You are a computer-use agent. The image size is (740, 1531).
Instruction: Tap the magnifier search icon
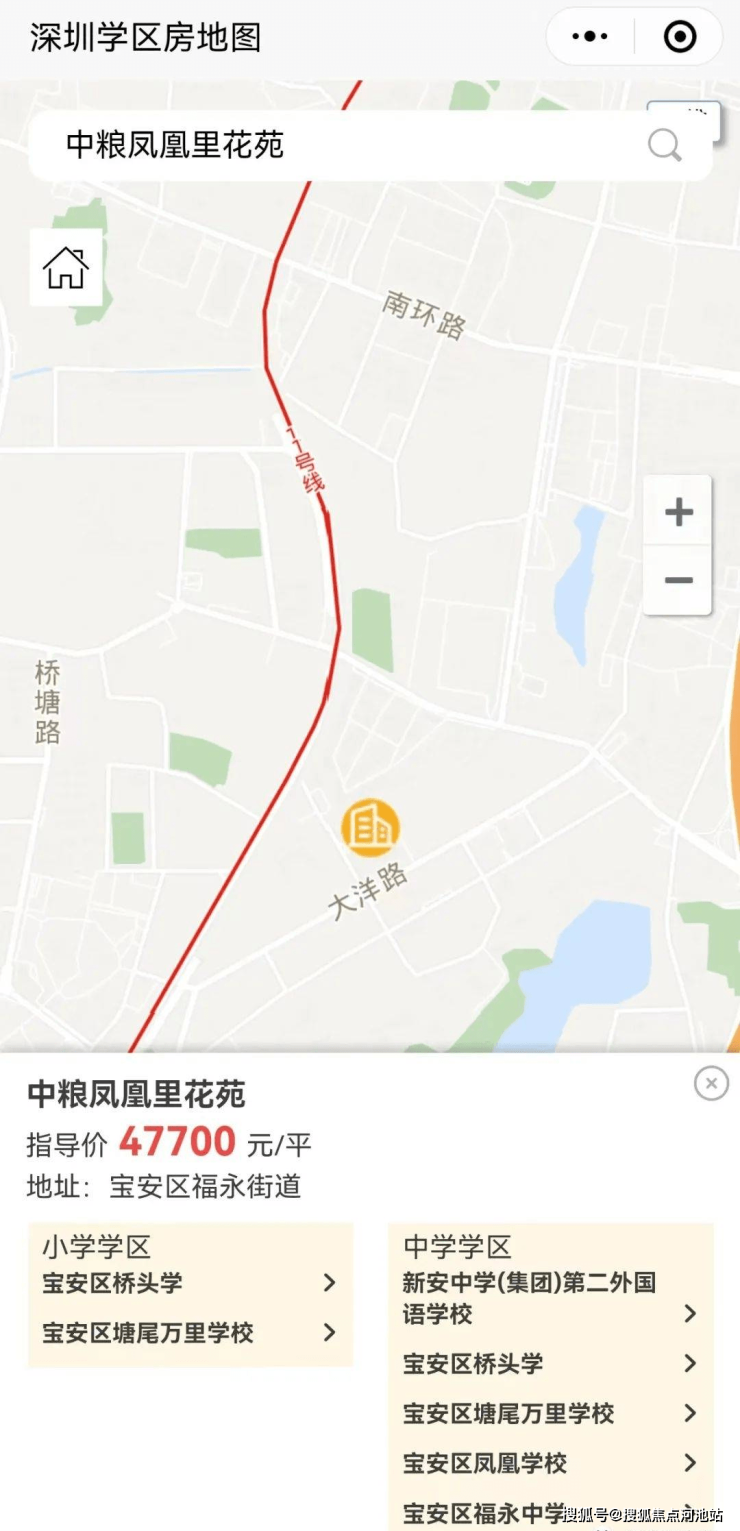[x=665, y=146]
